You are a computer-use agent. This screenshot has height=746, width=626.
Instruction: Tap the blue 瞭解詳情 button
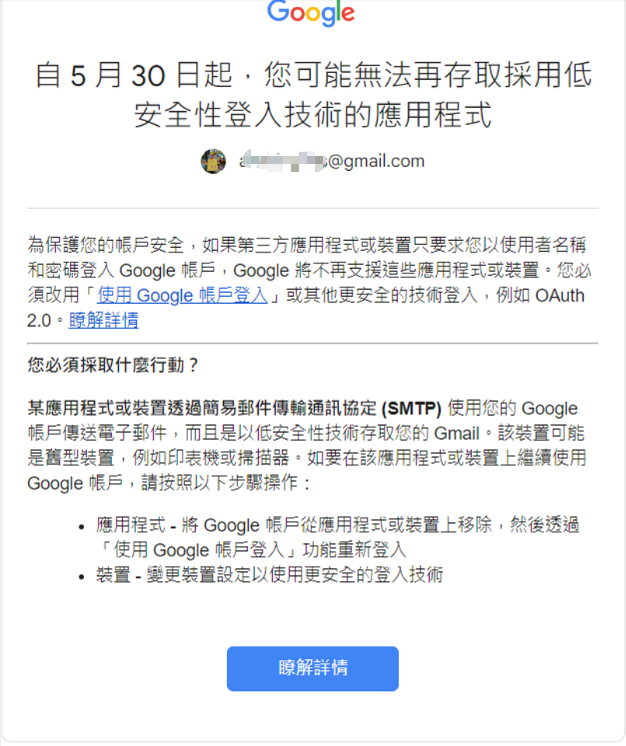pyautogui.click(x=312, y=668)
